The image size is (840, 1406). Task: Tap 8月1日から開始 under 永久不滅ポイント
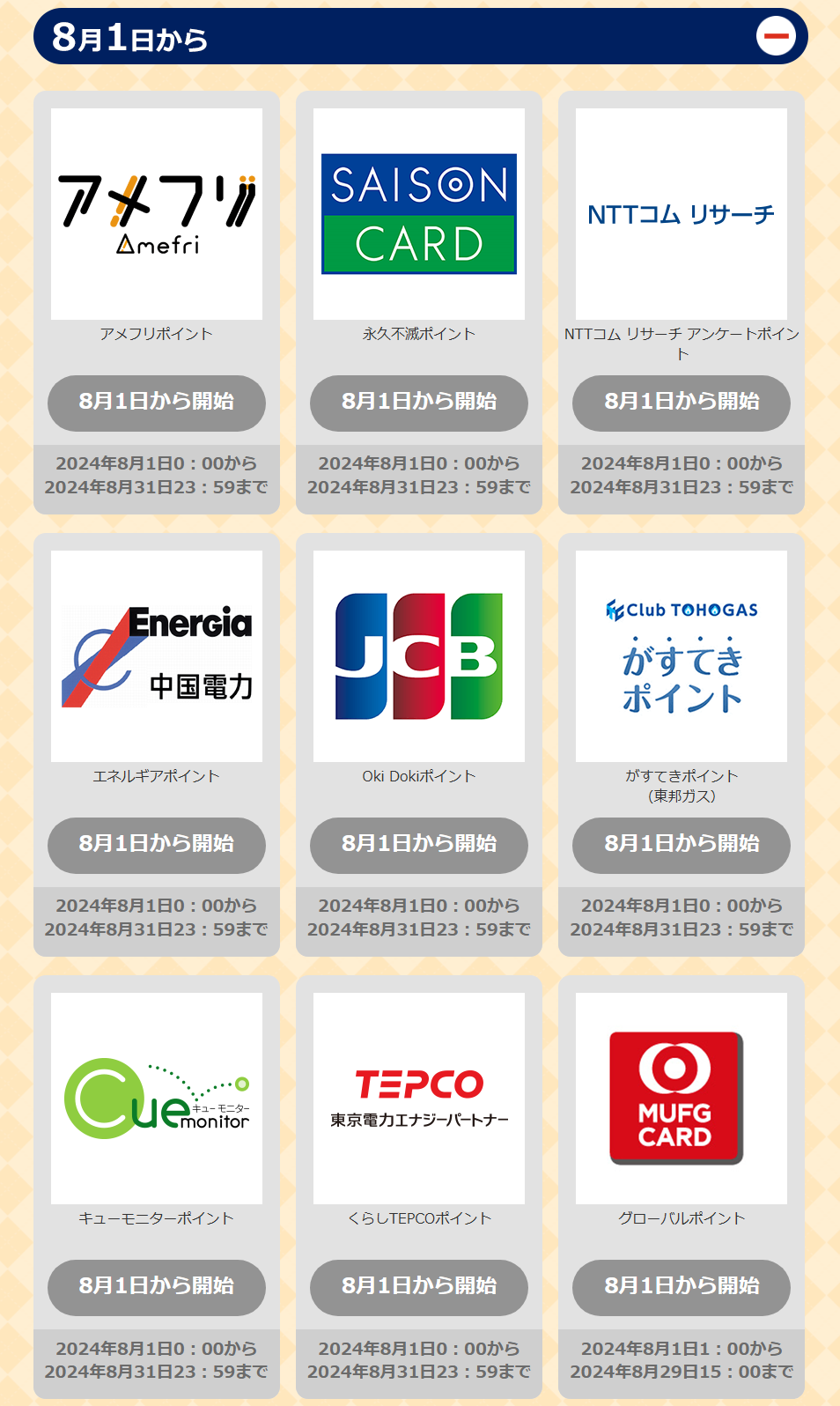(419, 403)
